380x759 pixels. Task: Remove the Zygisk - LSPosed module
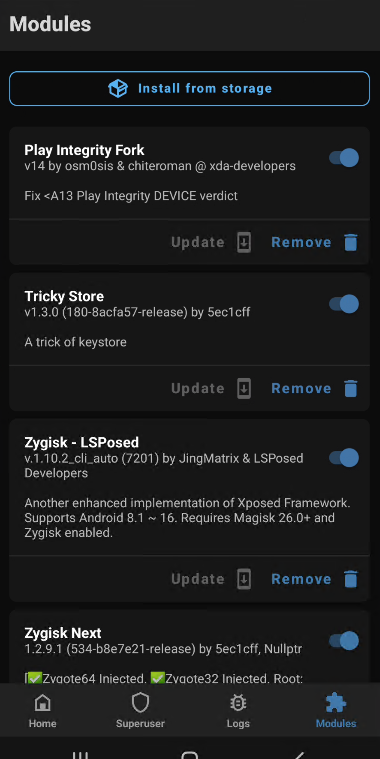tap(315, 579)
